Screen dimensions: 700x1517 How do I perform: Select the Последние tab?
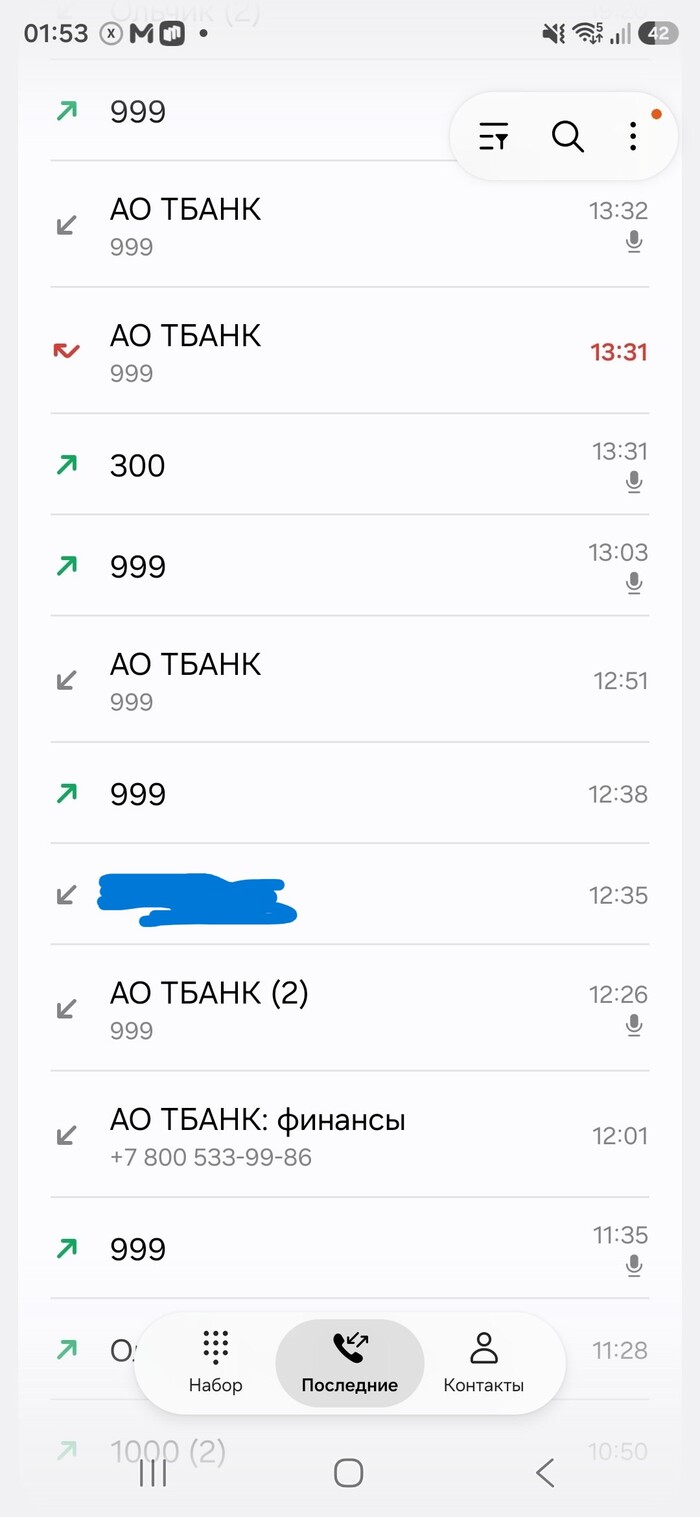click(x=350, y=1362)
